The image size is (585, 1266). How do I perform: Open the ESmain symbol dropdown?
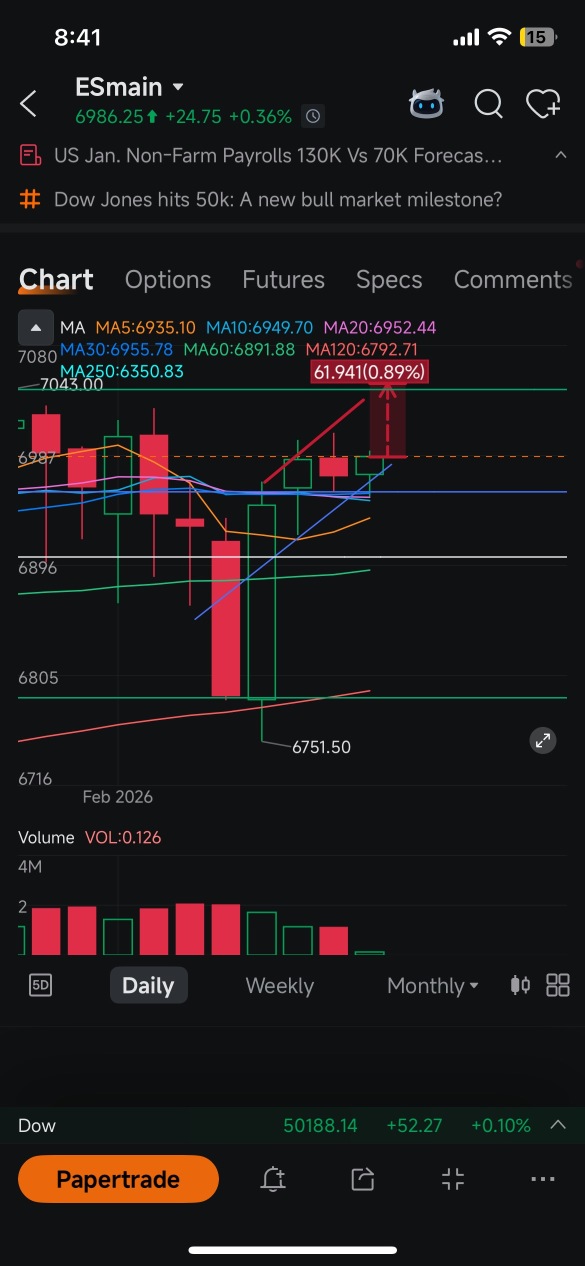click(130, 87)
